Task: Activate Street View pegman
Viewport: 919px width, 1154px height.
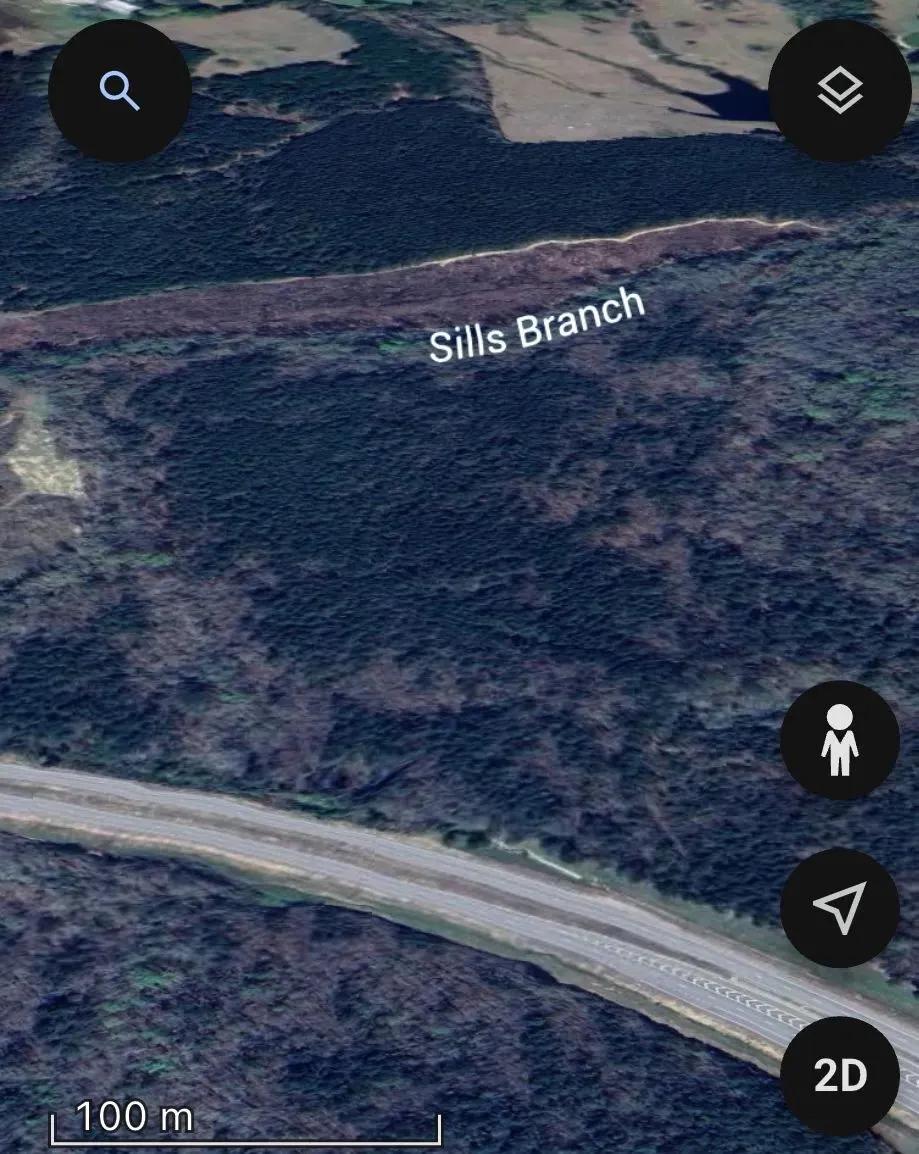Action: (839, 740)
